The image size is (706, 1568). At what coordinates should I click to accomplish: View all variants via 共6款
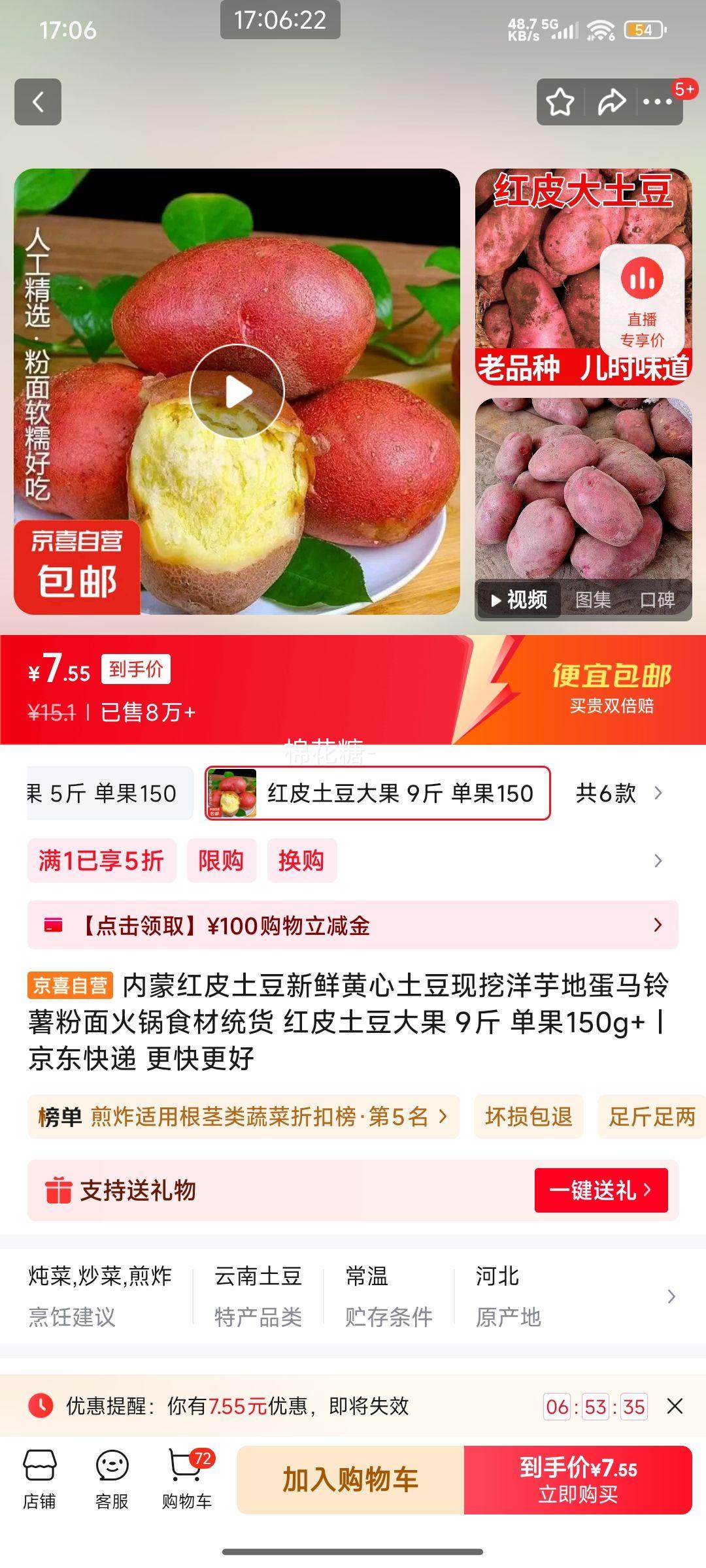pyautogui.click(x=618, y=793)
